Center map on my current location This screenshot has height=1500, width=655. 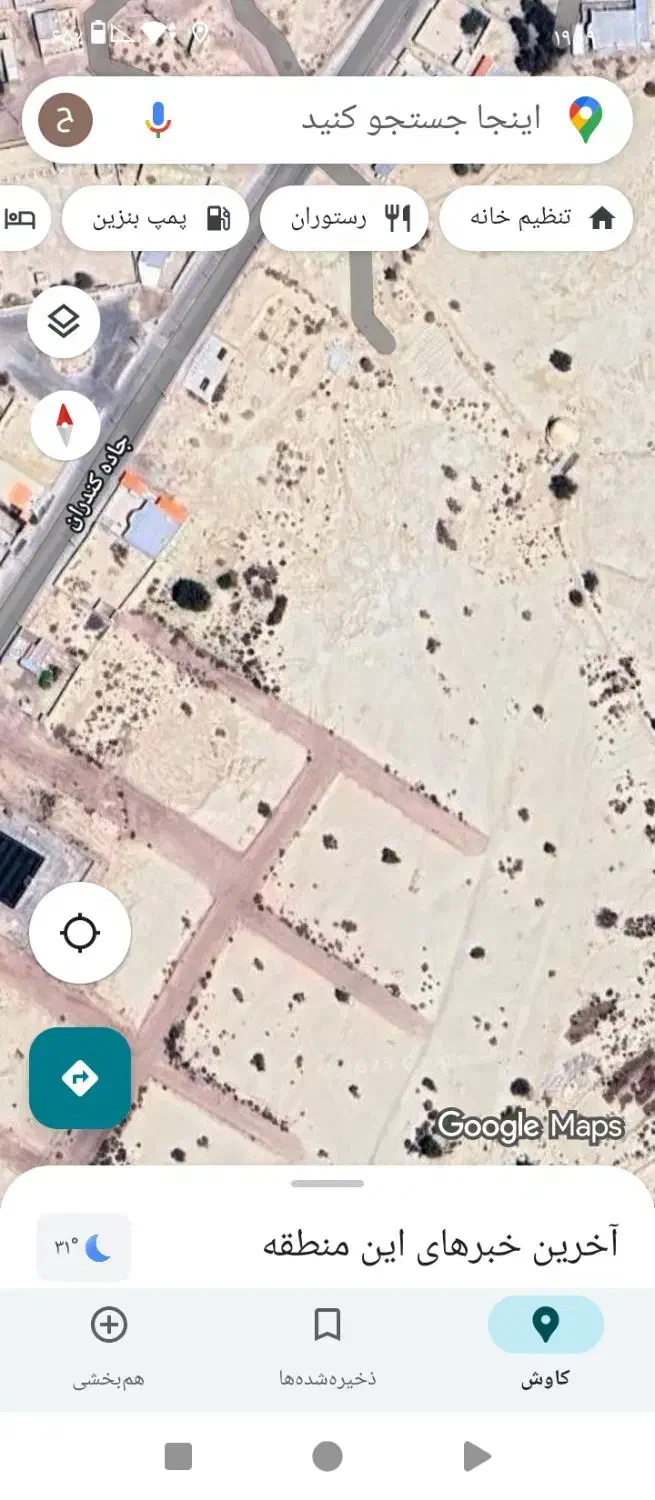[x=80, y=934]
